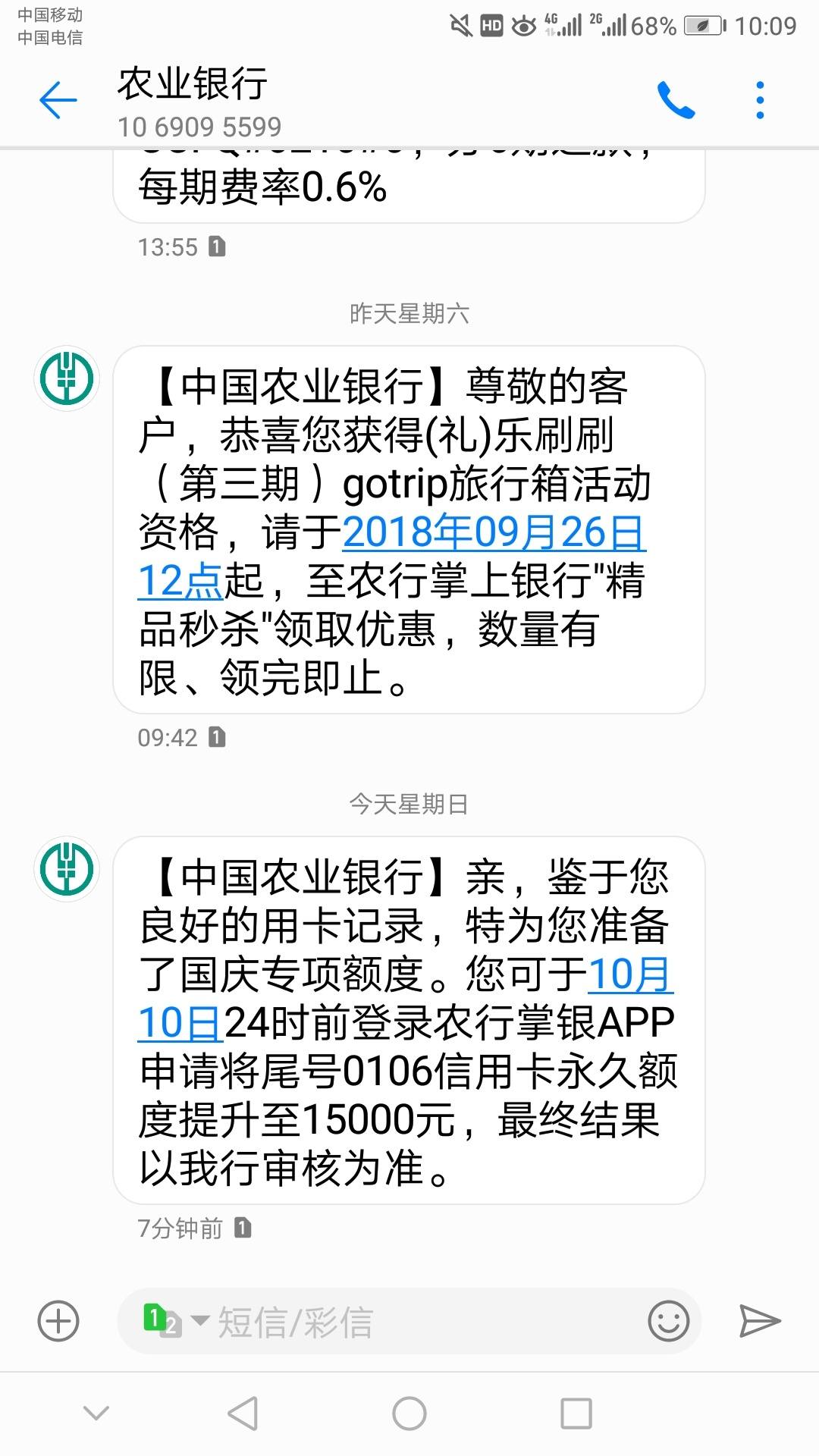This screenshot has width=819, height=1456.
Task: Switch the SIM card selector
Action: coord(174,1321)
